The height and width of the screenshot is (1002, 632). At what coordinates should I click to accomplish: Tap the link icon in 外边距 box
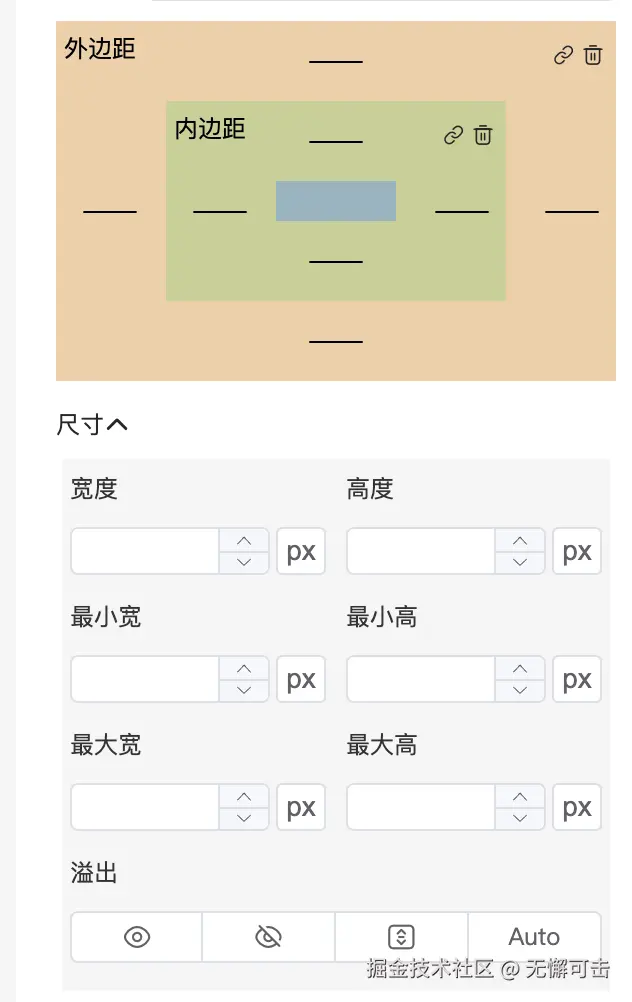pos(564,55)
